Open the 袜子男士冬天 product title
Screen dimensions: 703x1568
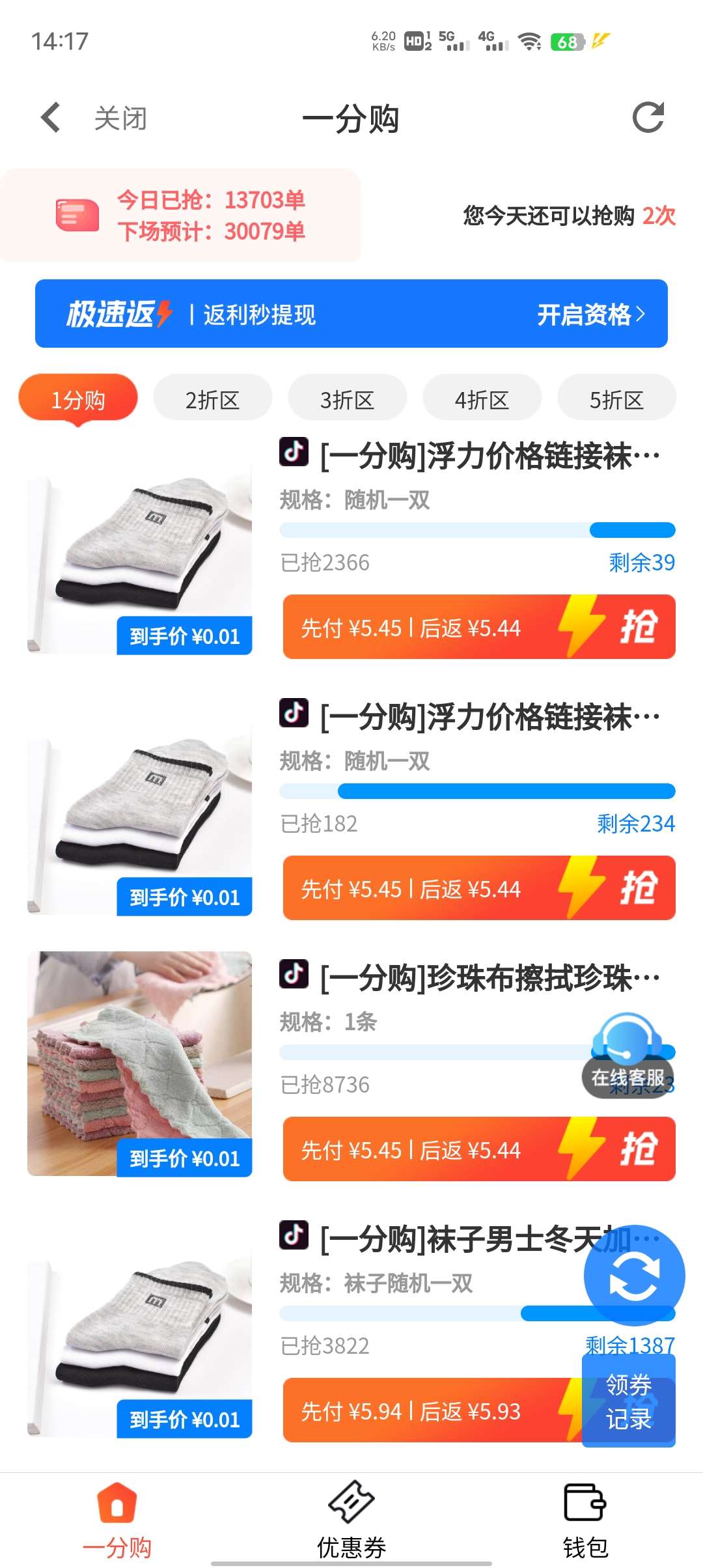point(456,1239)
